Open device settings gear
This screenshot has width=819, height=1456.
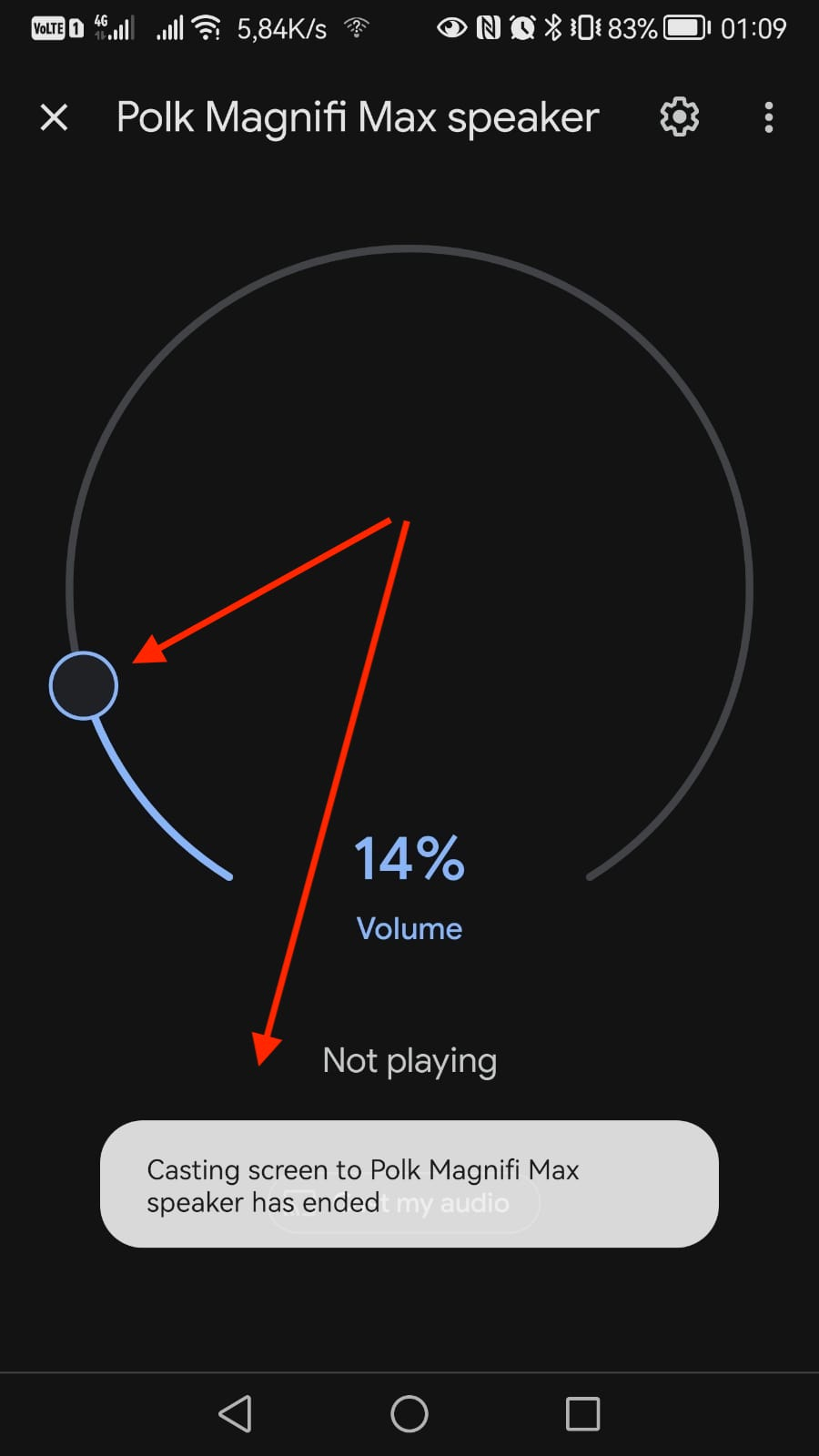click(679, 117)
